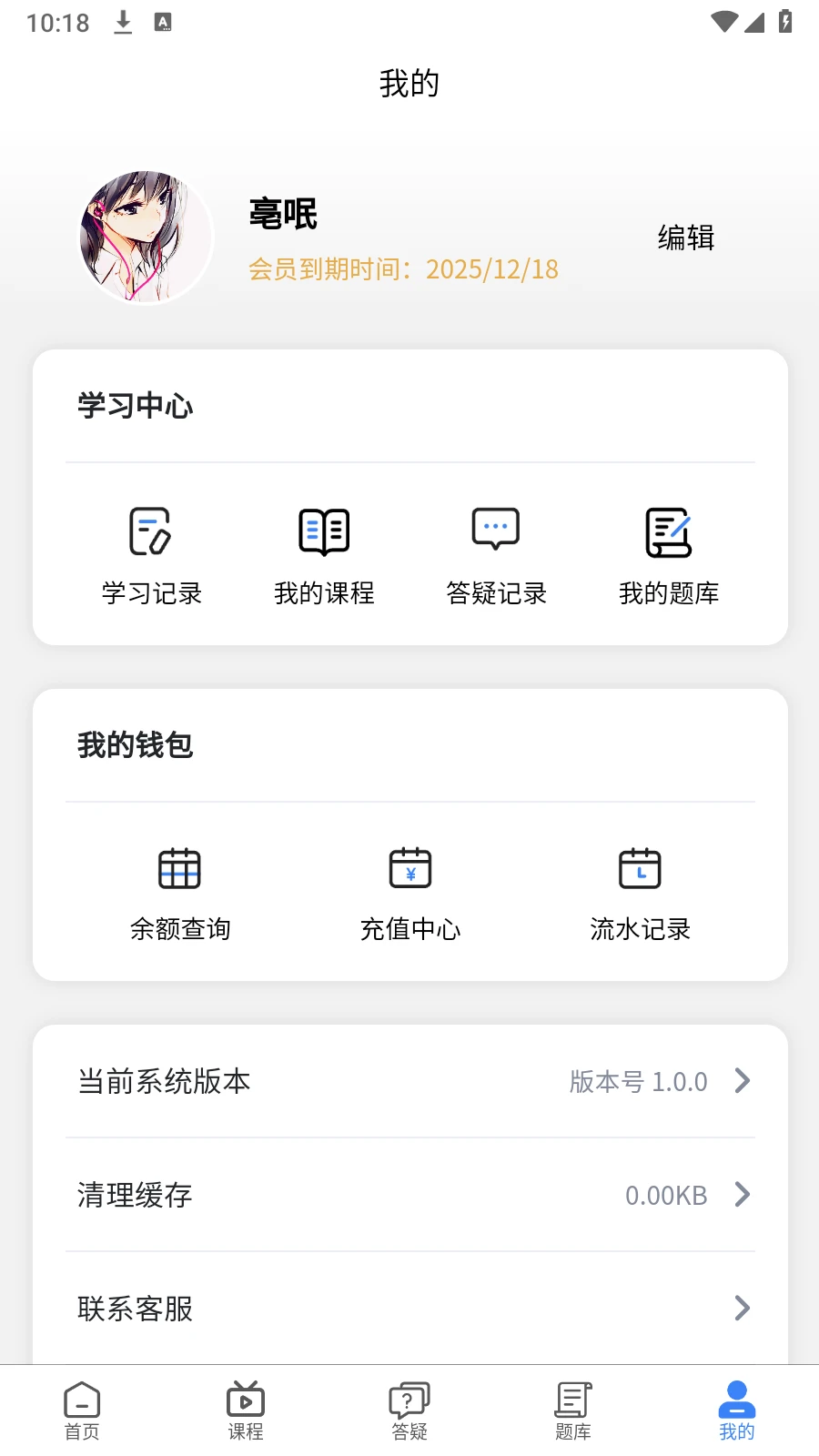Select the 答疑 navigation icon
819x1456 pixels.
point(409,1397)
